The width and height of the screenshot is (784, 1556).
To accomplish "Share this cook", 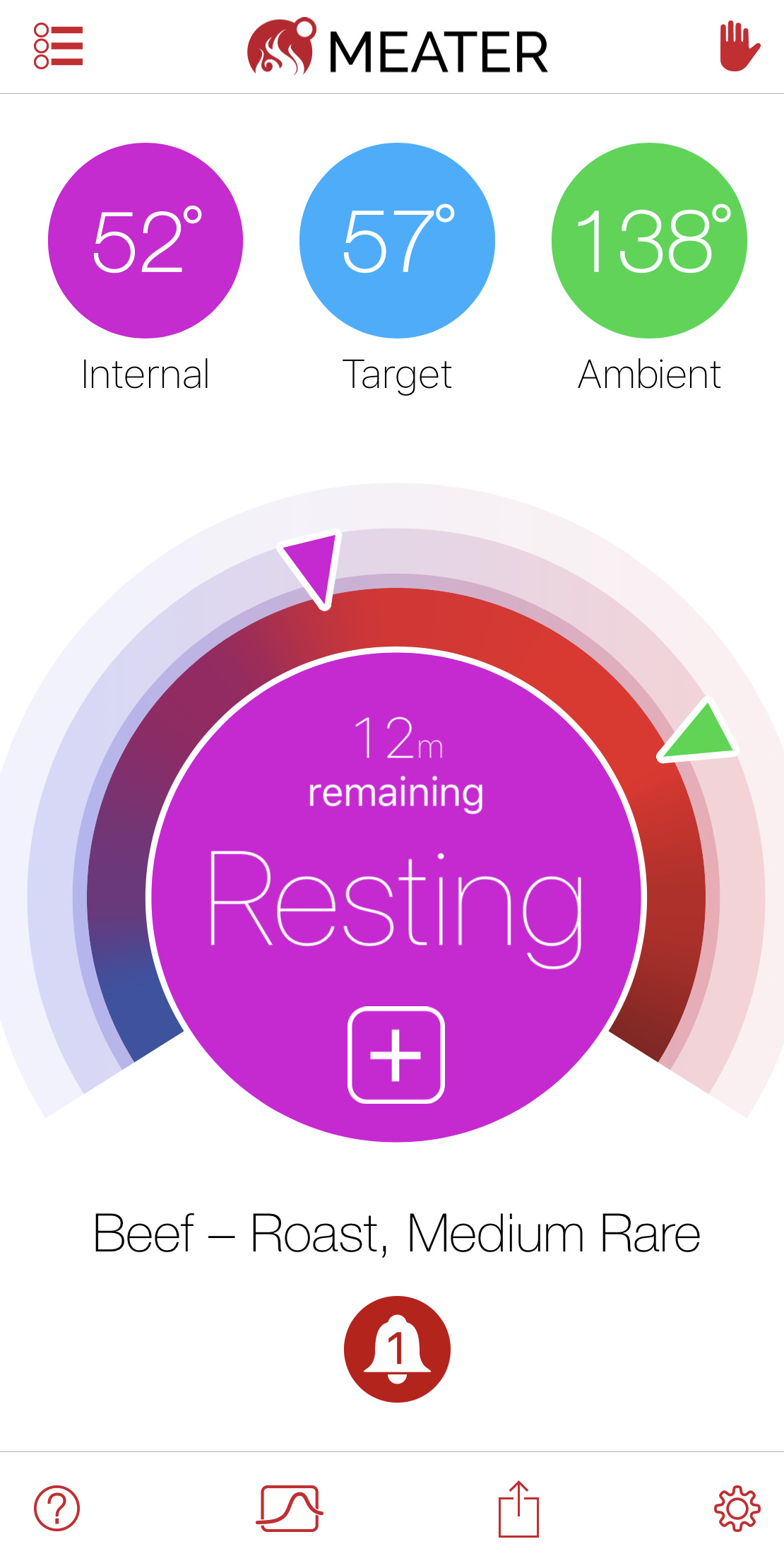I will click(x=519, y=1508).
